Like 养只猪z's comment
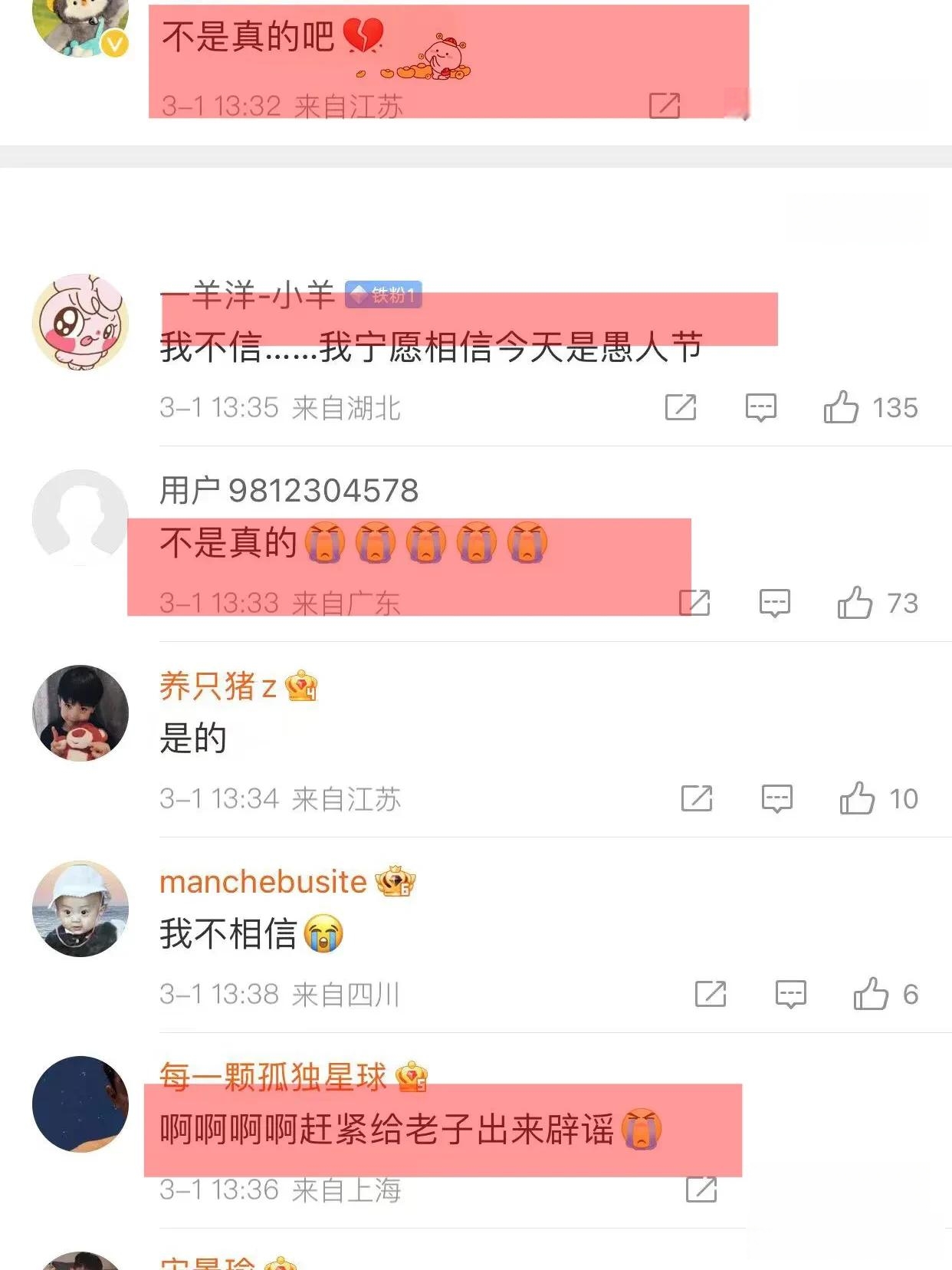 (857, 798)
